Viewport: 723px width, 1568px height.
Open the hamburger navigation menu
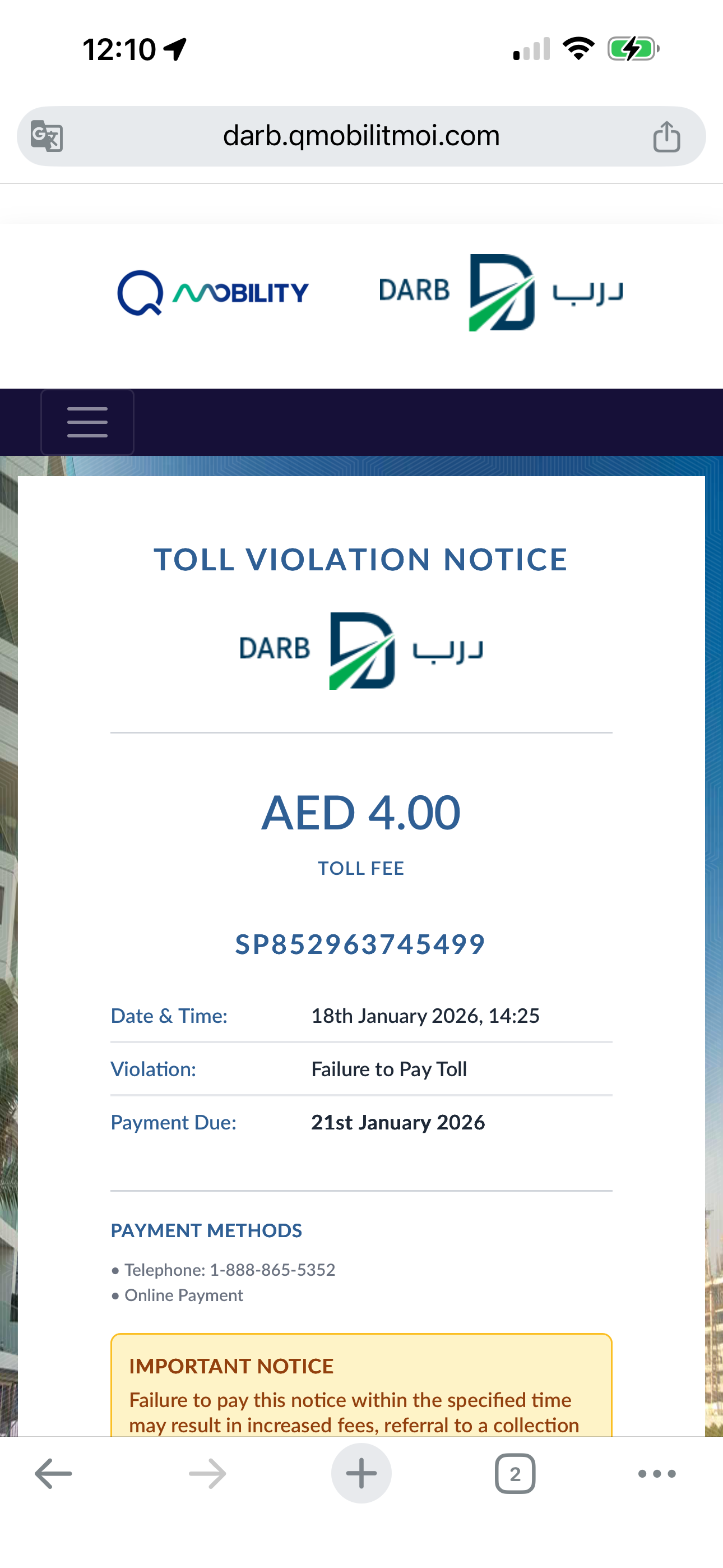pyautogui.click(x=87, y=422)
